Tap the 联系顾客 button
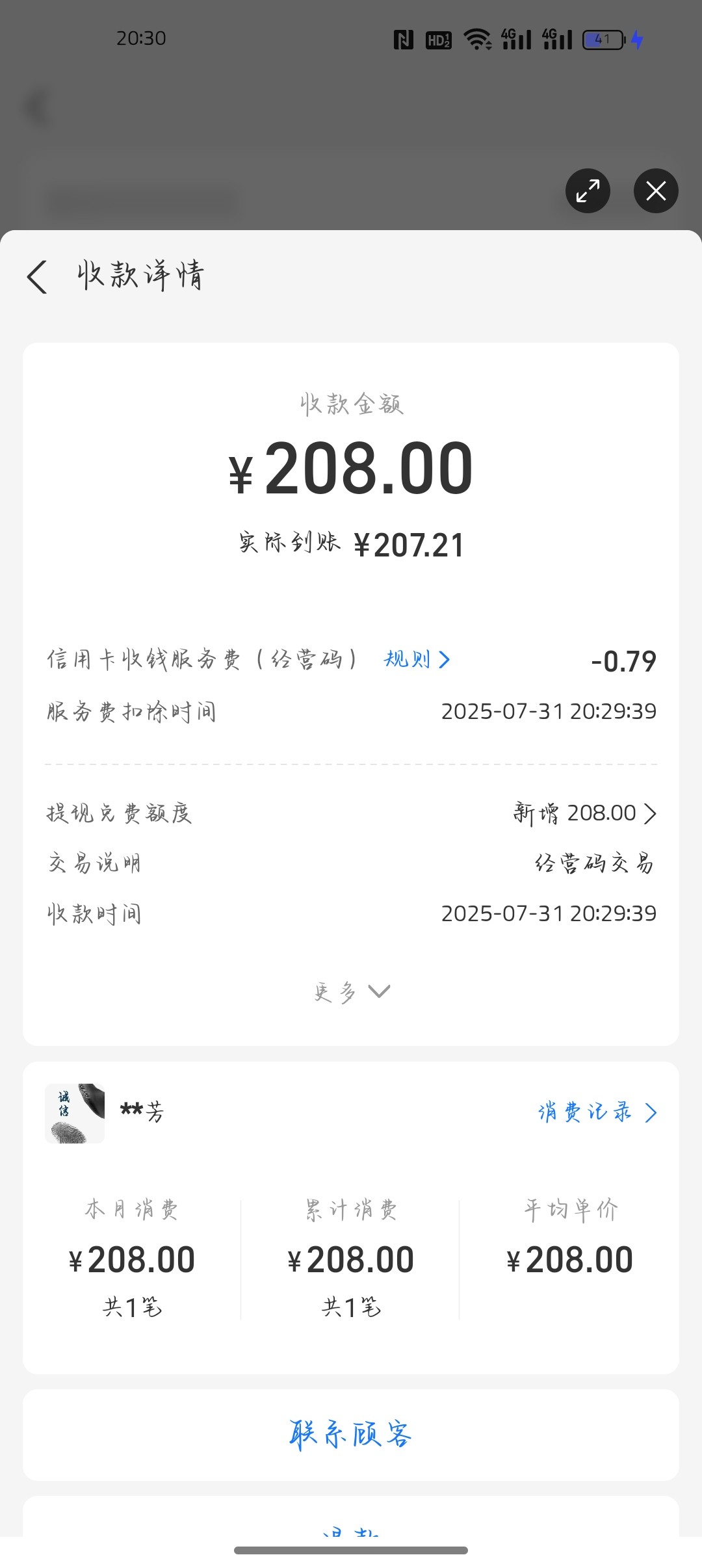 tap(351, 1434)
